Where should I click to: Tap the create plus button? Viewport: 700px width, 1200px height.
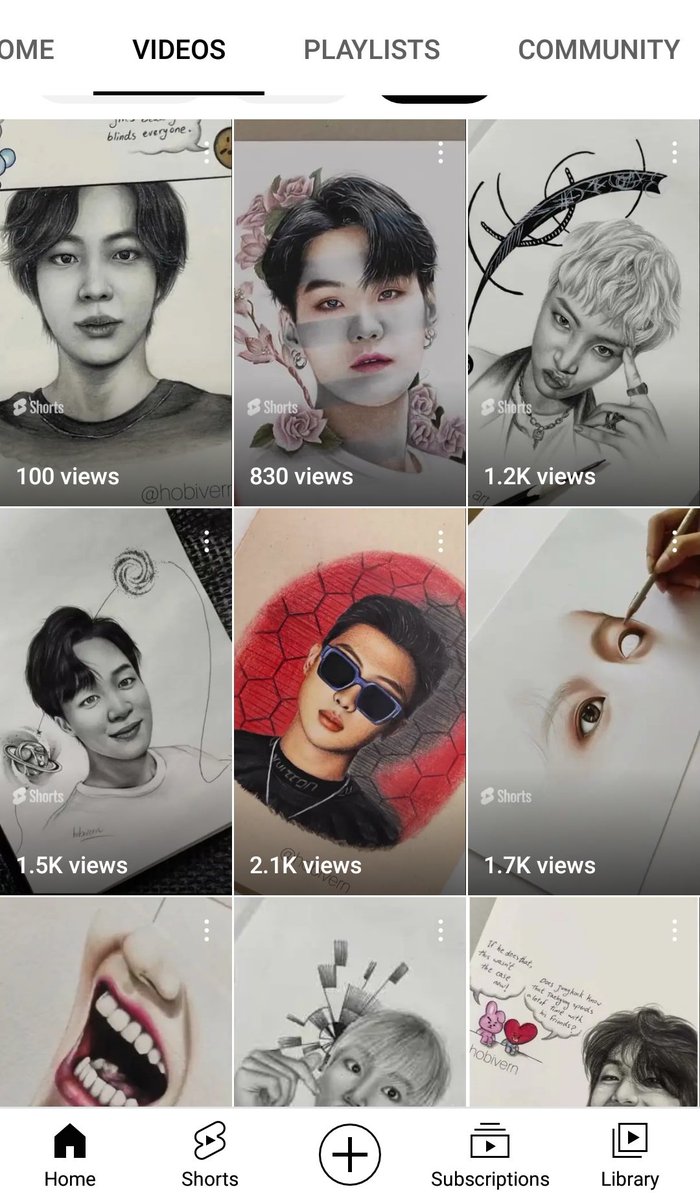tap(350, 1154)
